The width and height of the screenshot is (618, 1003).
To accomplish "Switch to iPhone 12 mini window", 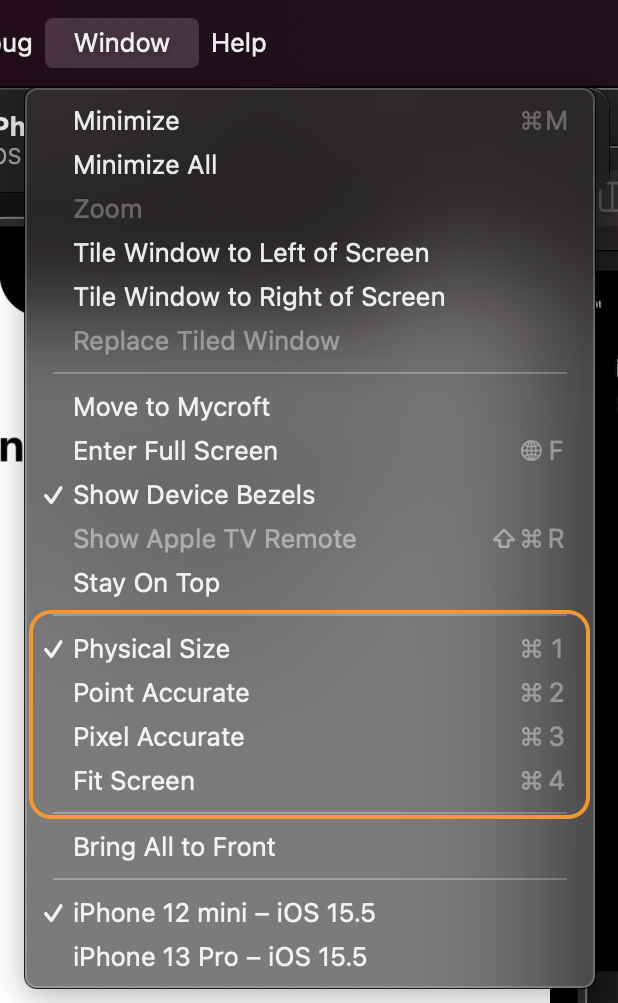I will pos(224,913).
